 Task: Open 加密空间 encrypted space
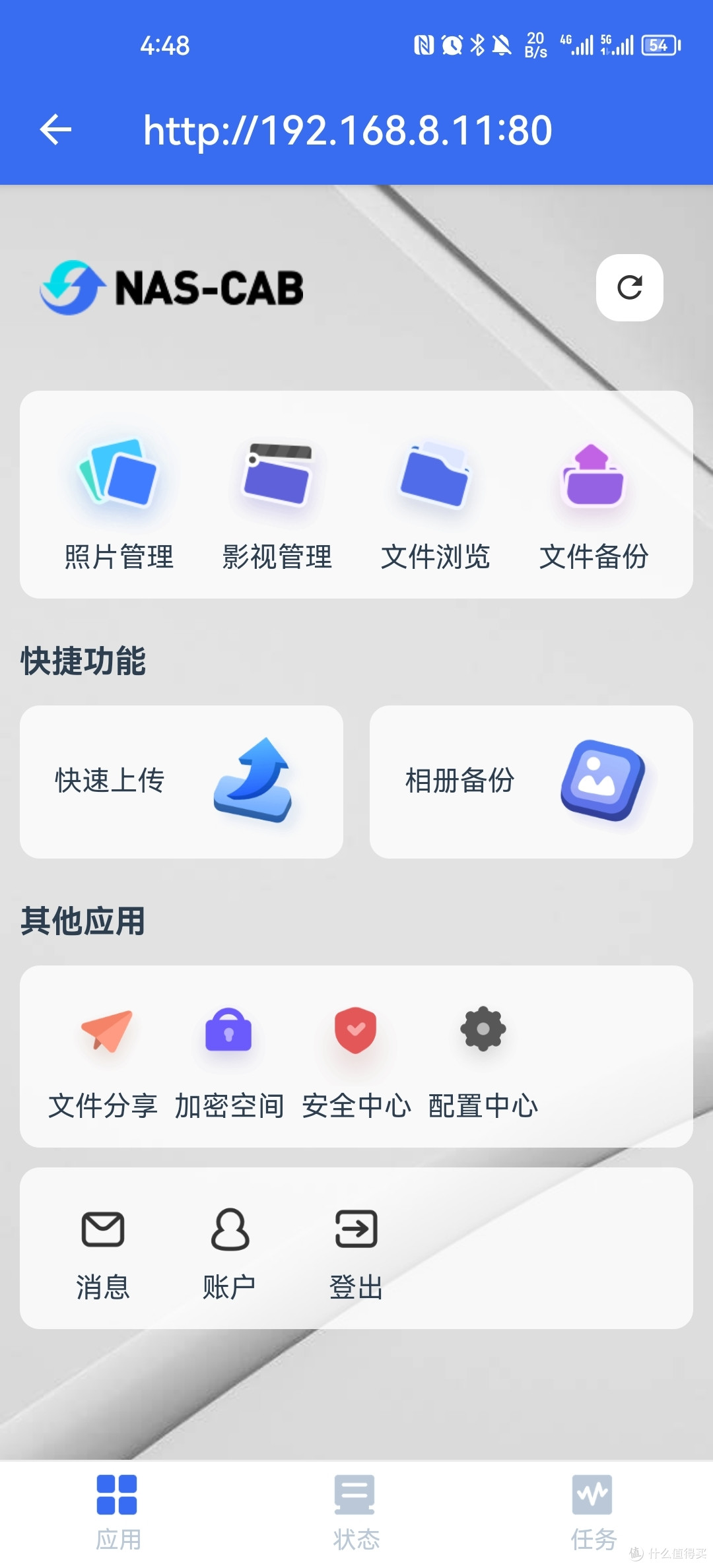pyautogui.click(x=228, y=1056)
